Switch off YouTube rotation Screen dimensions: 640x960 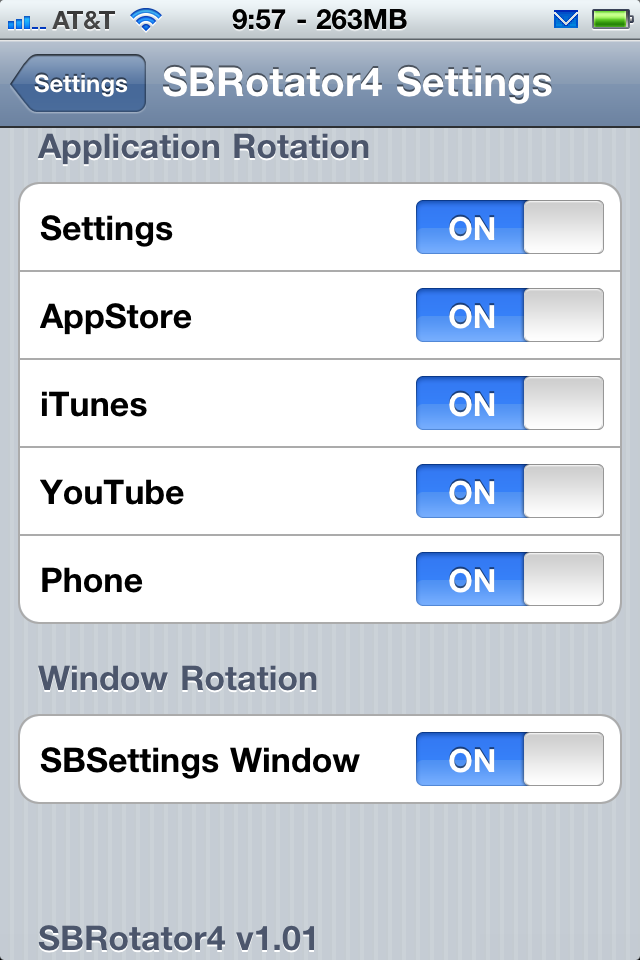pyautogui.click(x=509, y=492)
